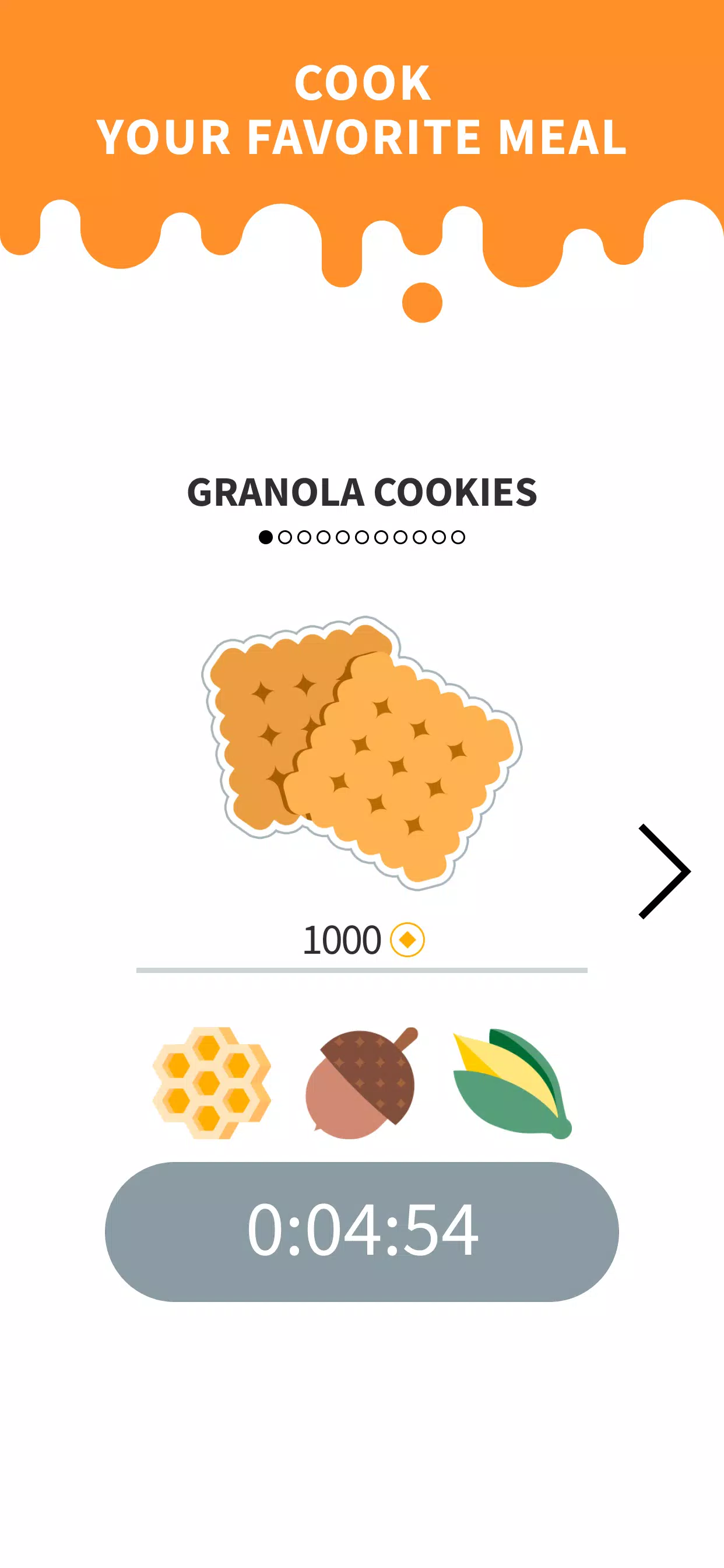Tap the 0:04:54 cooking timer button
This screenshot has width=724, height=1568.
coord(362,1231)
